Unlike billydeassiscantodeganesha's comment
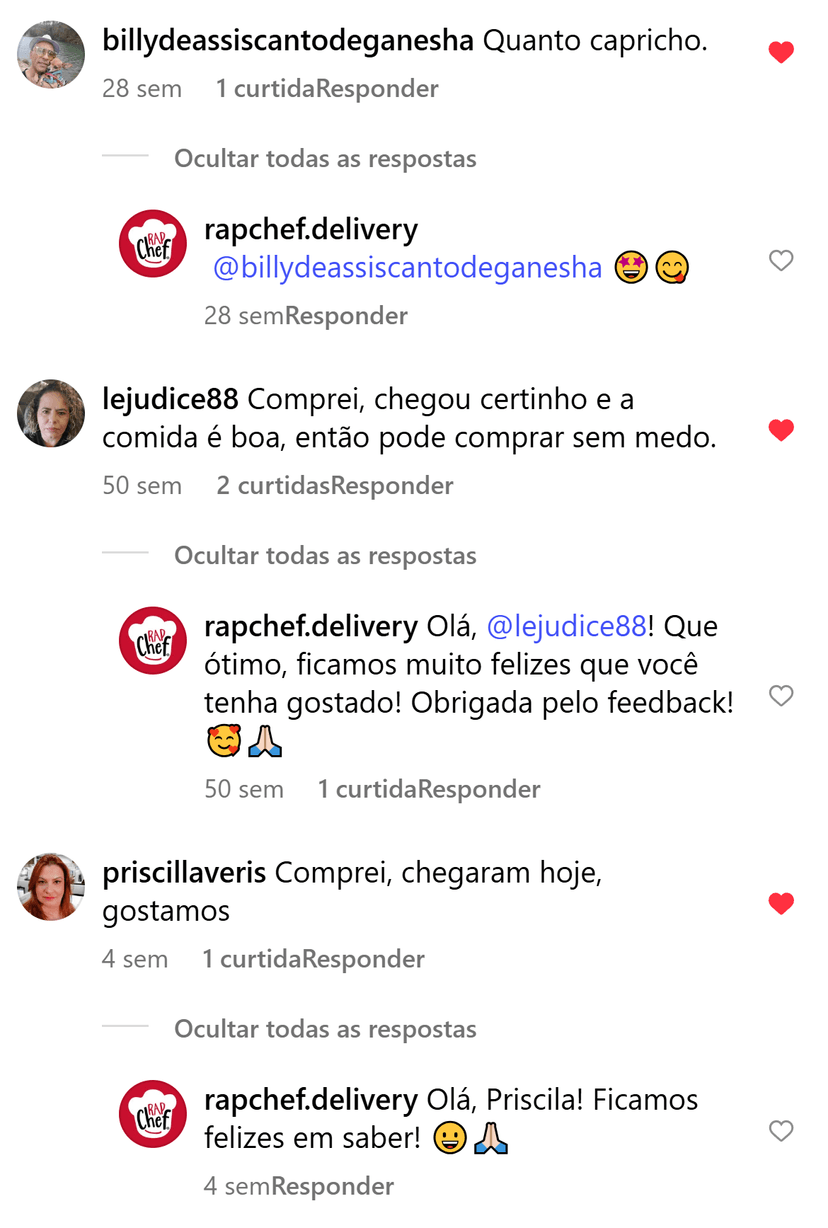Image resolution: width=828 pixels, height=1228 pixels. [781, 52]
